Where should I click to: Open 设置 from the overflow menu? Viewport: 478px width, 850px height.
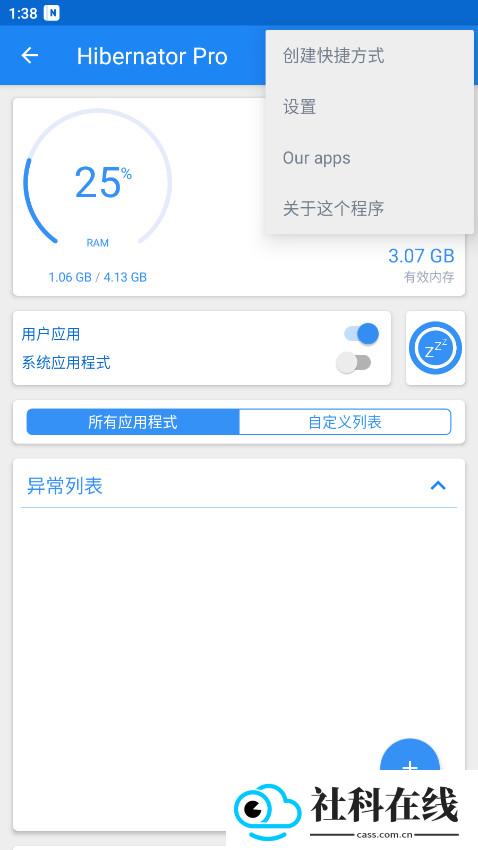370,107
